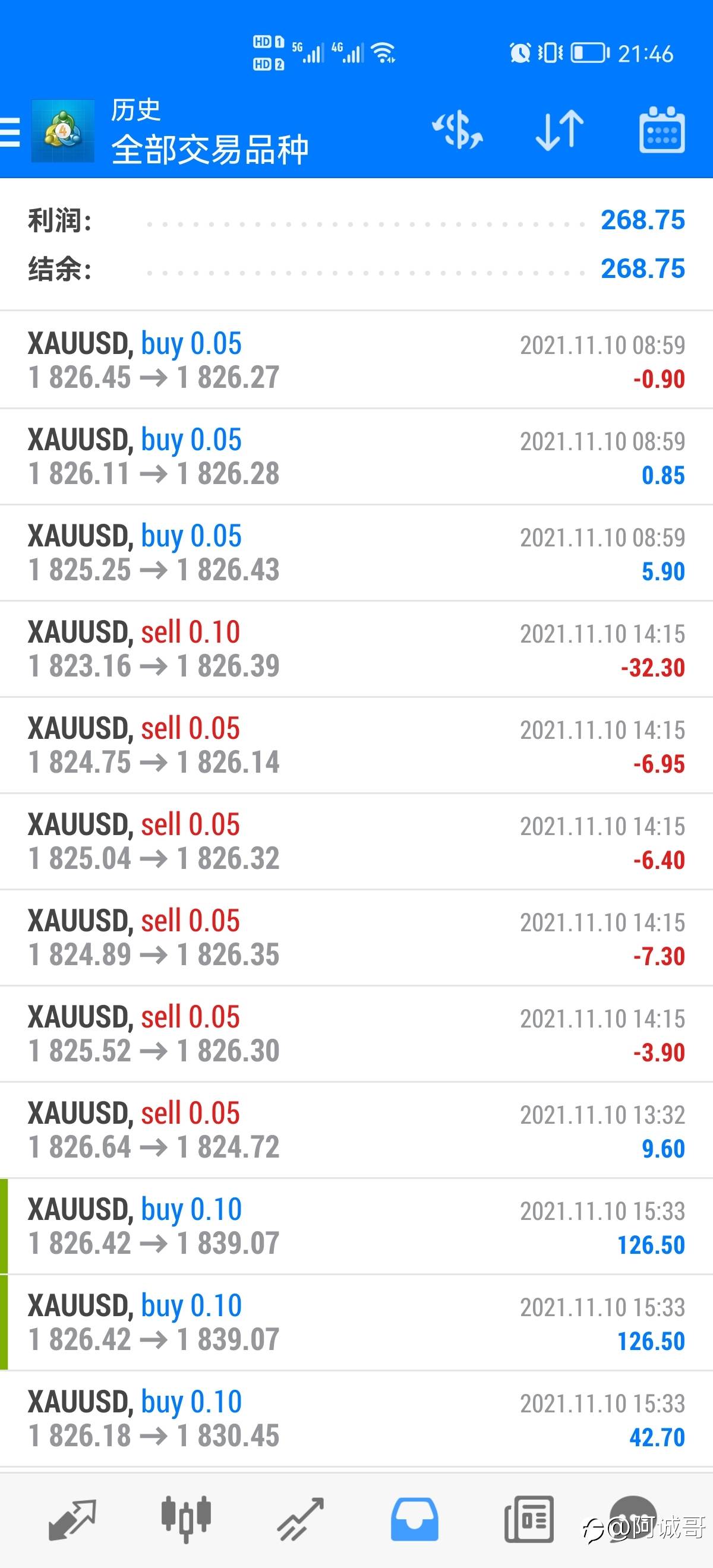Change sorting with the up-down arrows icon
Screen dimensions: 713x1568
[x=560, y=130]
